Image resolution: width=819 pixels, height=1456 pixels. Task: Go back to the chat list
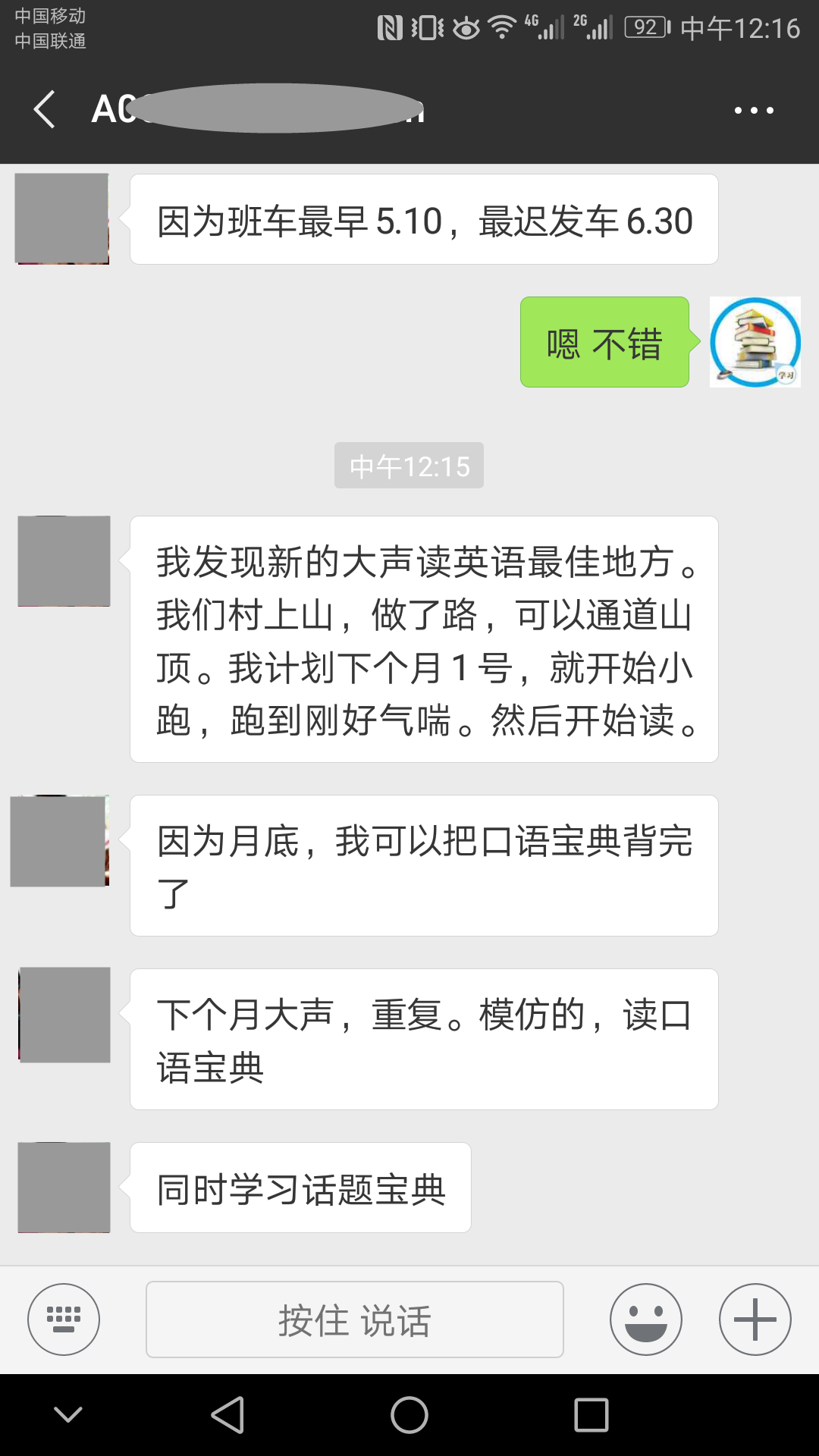tap(45, 110)
